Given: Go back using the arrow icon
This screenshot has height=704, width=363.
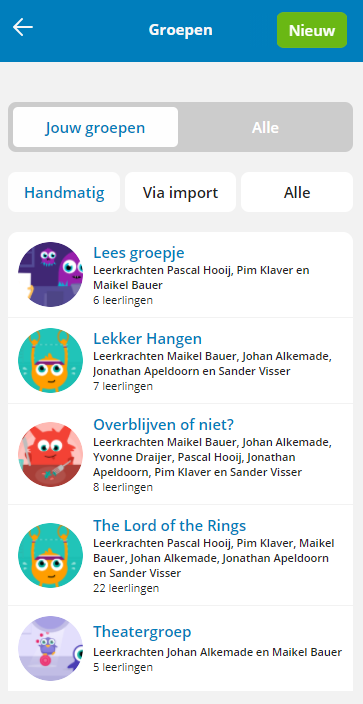Looking at the screenshot, I should click(23, 27).
